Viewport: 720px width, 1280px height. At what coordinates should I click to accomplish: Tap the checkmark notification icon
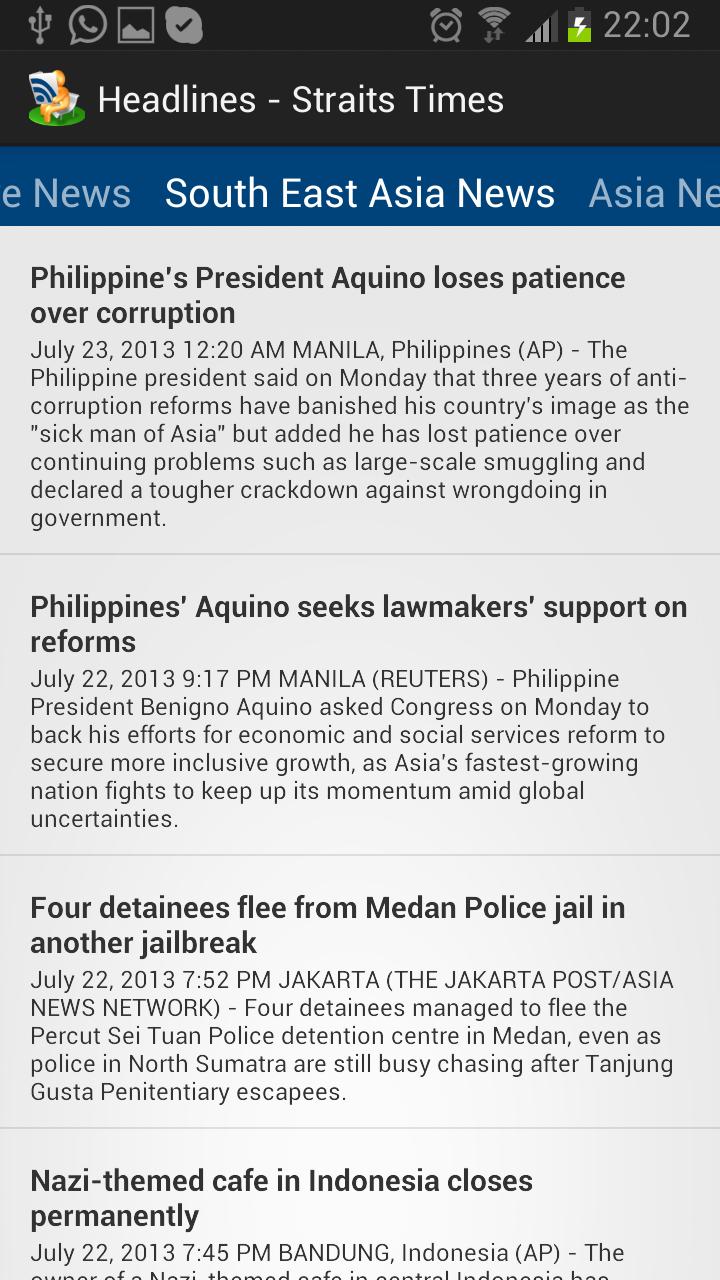pos(185,23)
